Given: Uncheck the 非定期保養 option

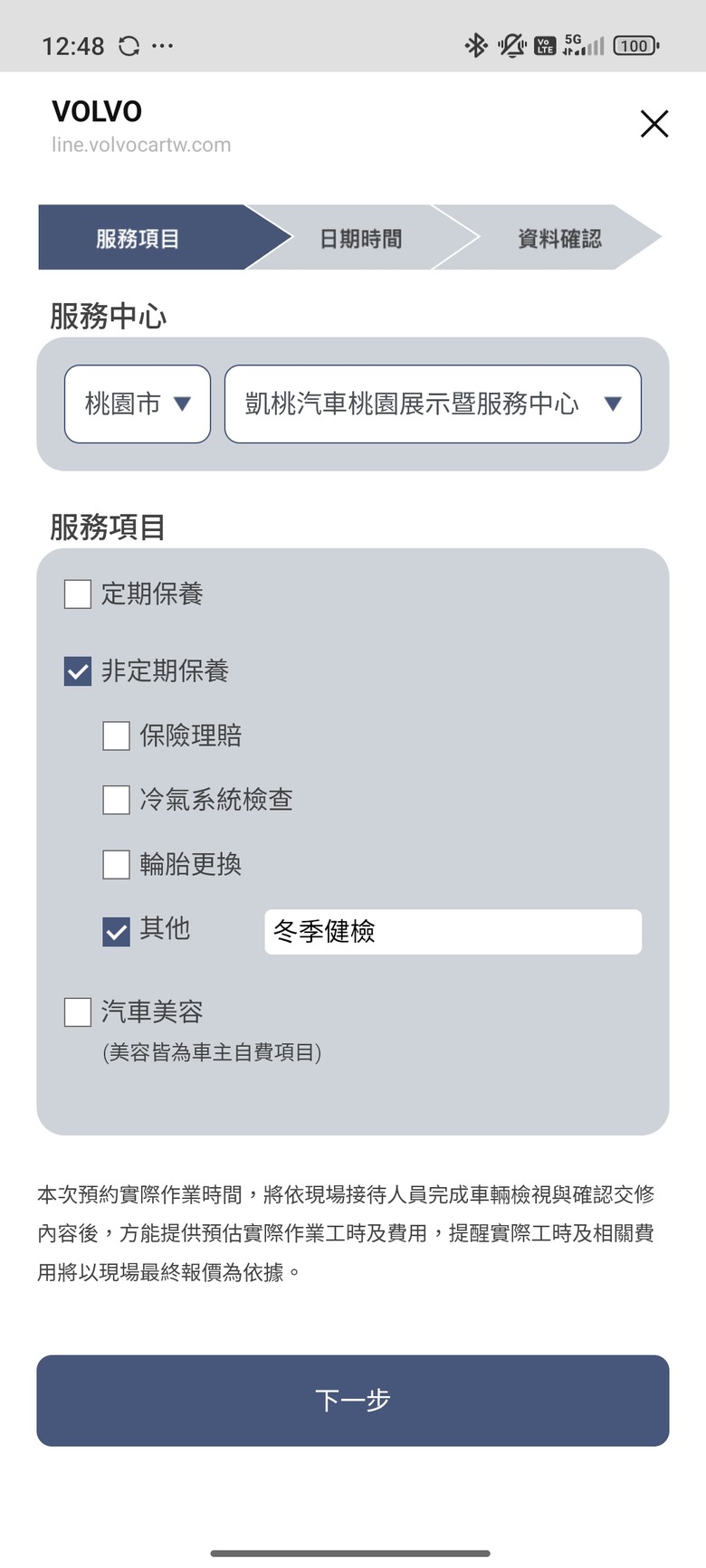Looking at the screenshot, I should pos(77,671).
